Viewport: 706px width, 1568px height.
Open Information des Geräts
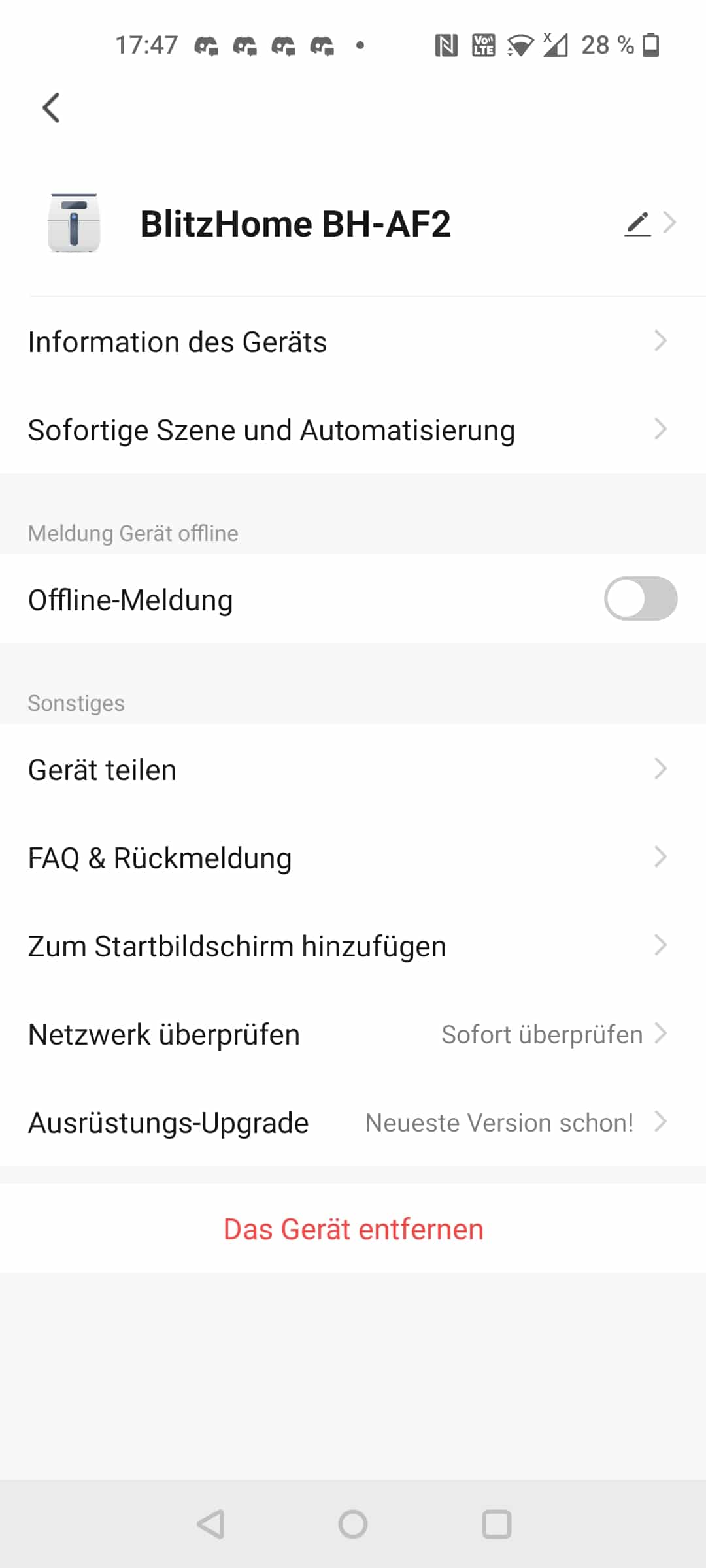click(353, 341)
